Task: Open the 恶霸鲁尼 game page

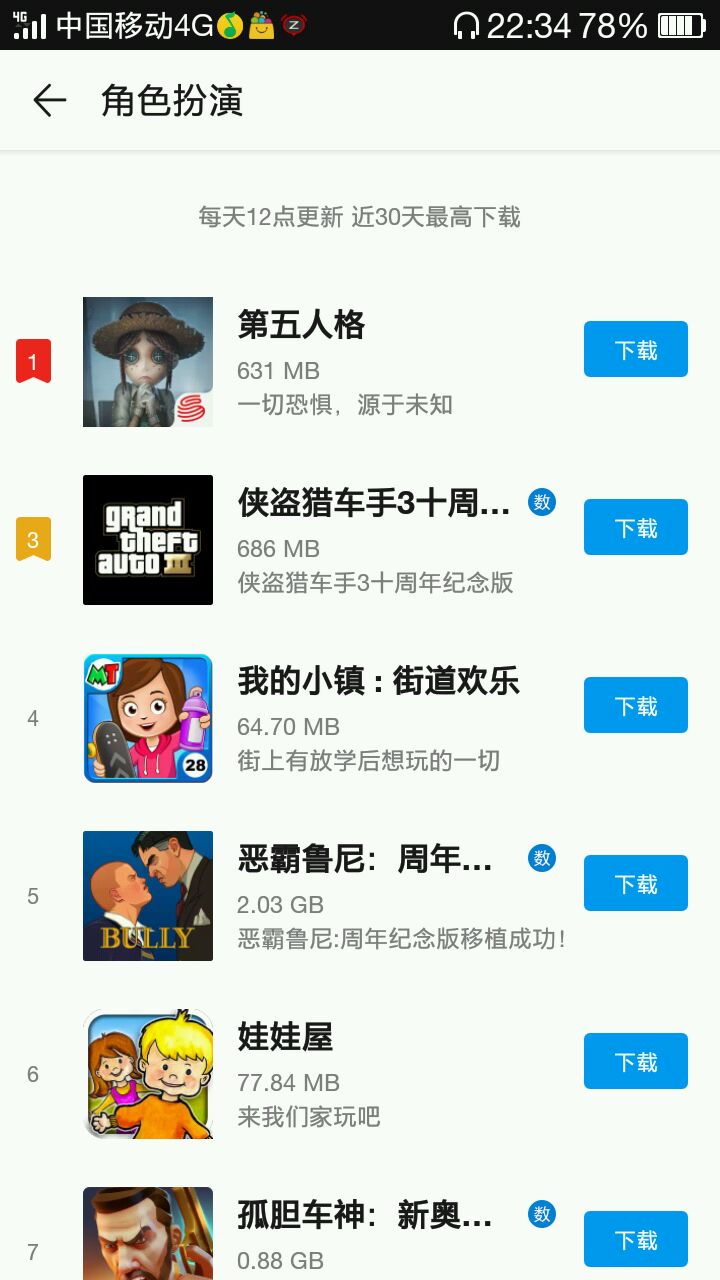Action: (x=365, y=859)
